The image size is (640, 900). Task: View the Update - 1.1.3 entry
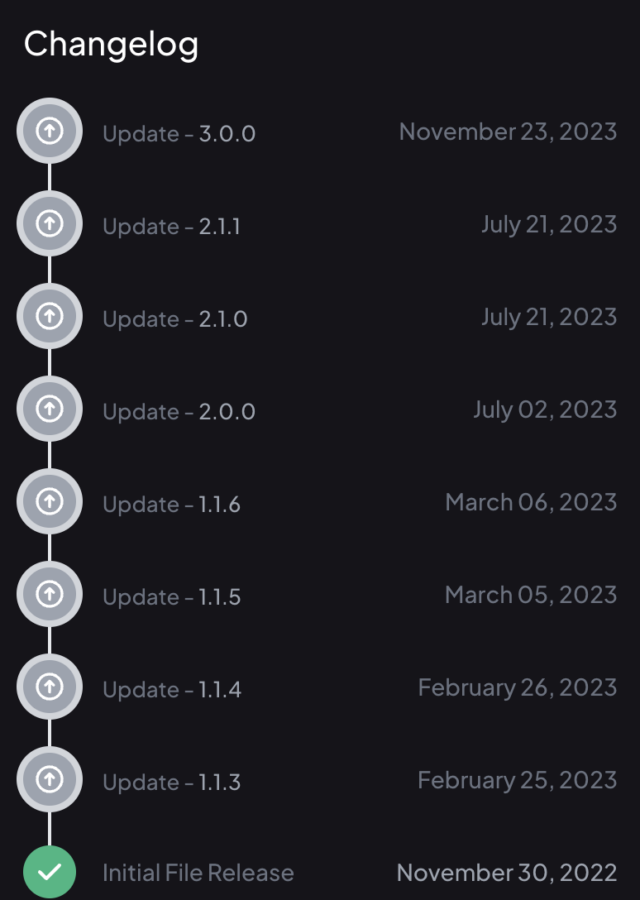point(171,782)
